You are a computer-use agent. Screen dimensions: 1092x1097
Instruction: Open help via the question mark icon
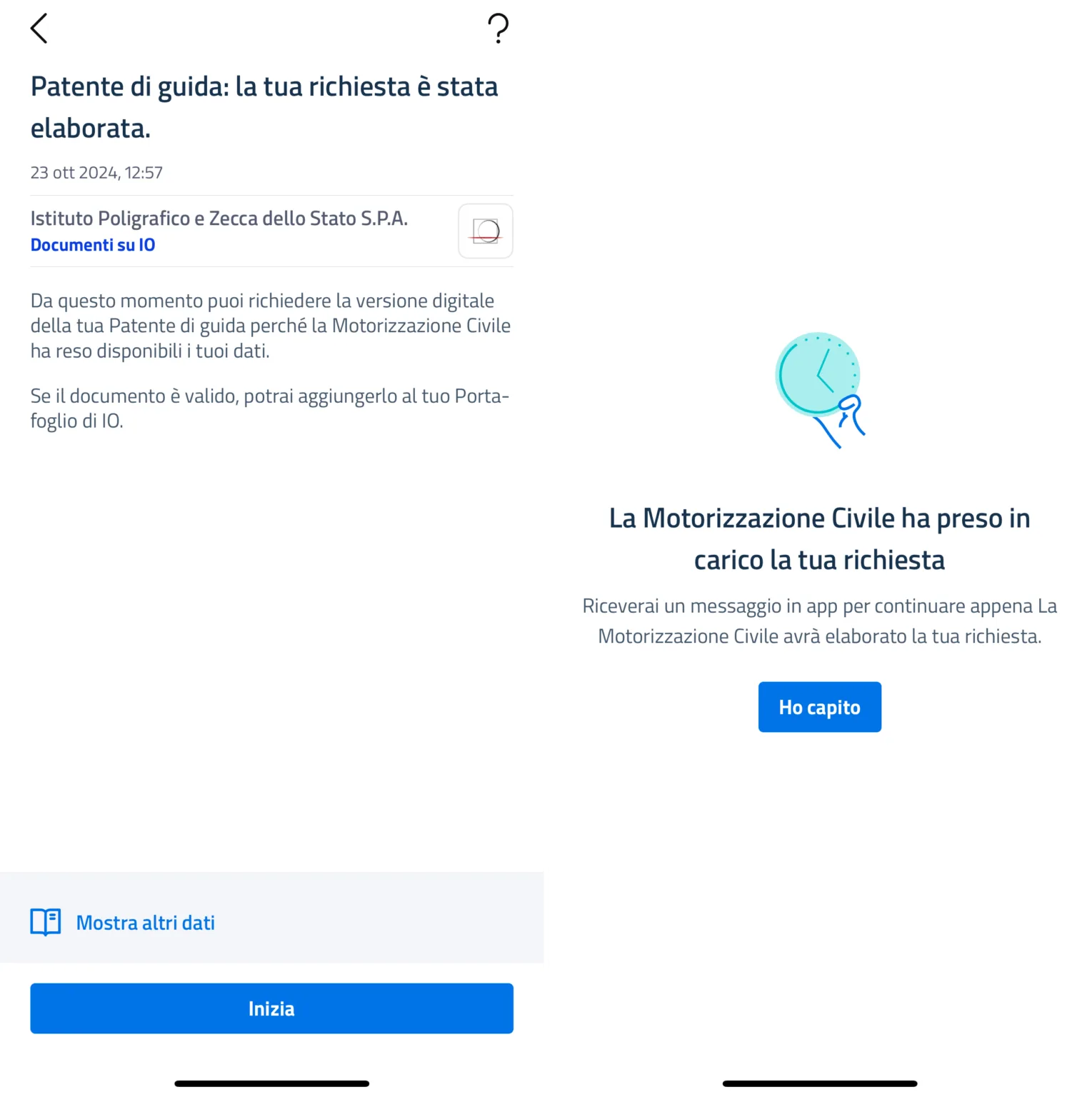click(498, 29)
